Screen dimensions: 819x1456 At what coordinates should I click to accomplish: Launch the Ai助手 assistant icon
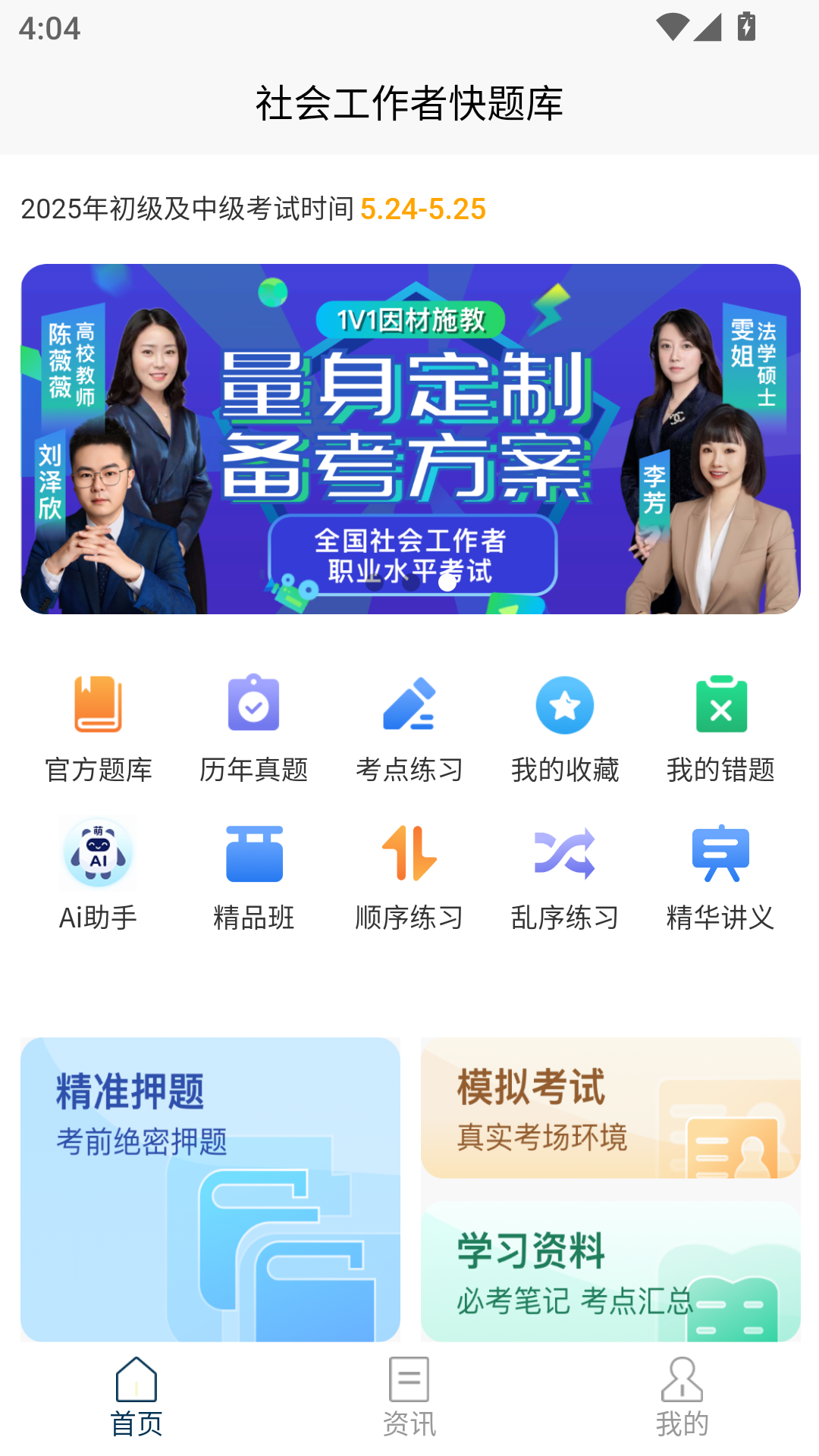pos(99,876)
